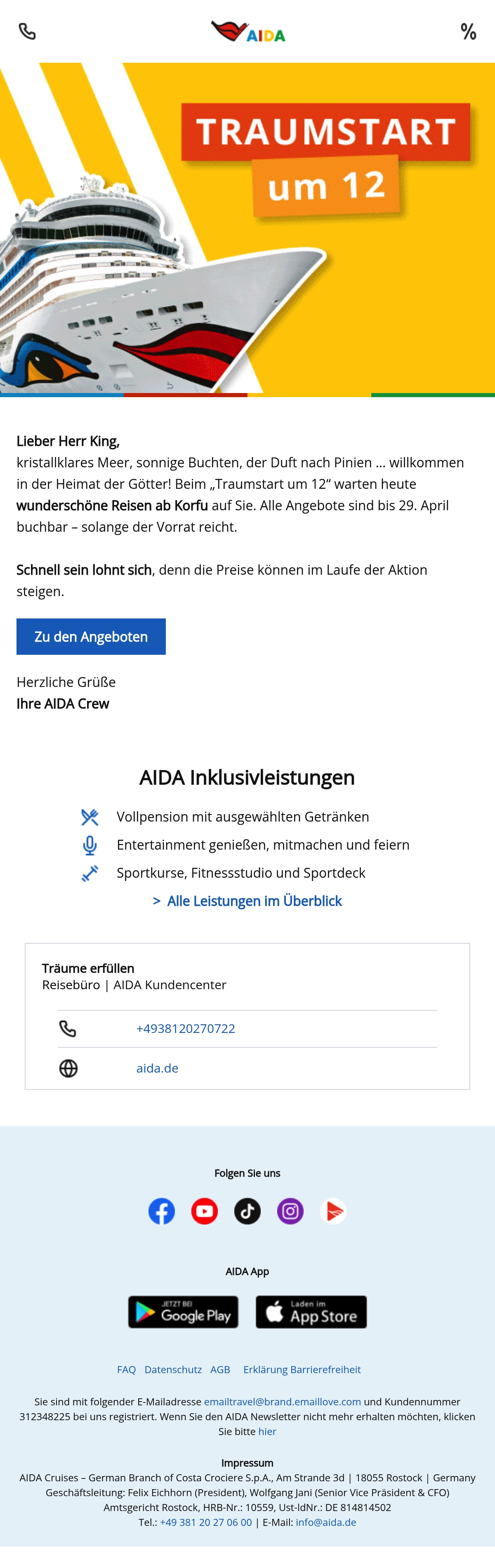Open AIDA's YouTube channel
This screenshot has width=495, height=1568.
tap(204, 1211)
